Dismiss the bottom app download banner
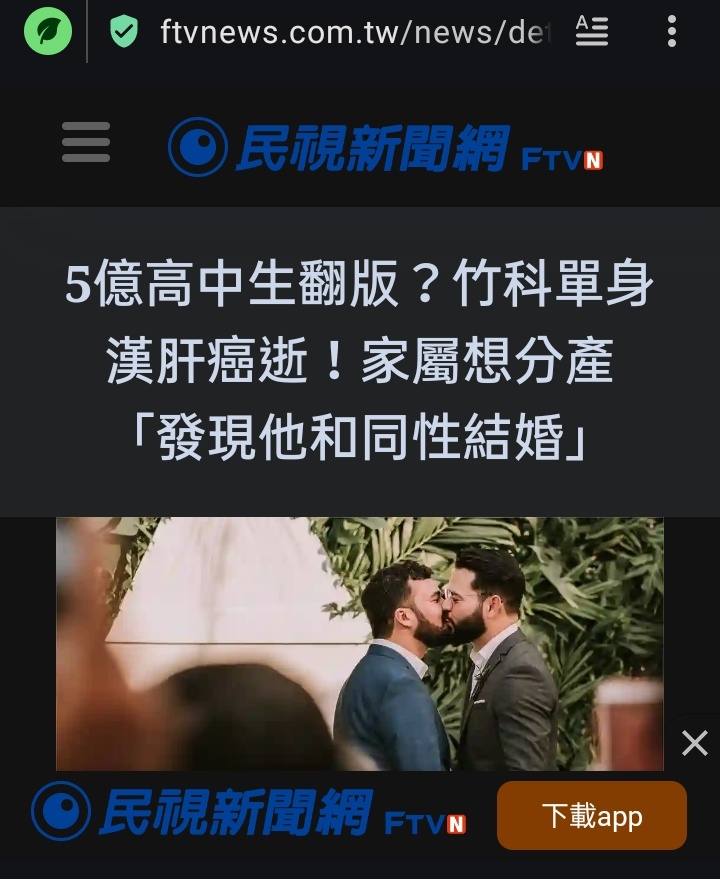The image size is (720, 879). [694, 743]
